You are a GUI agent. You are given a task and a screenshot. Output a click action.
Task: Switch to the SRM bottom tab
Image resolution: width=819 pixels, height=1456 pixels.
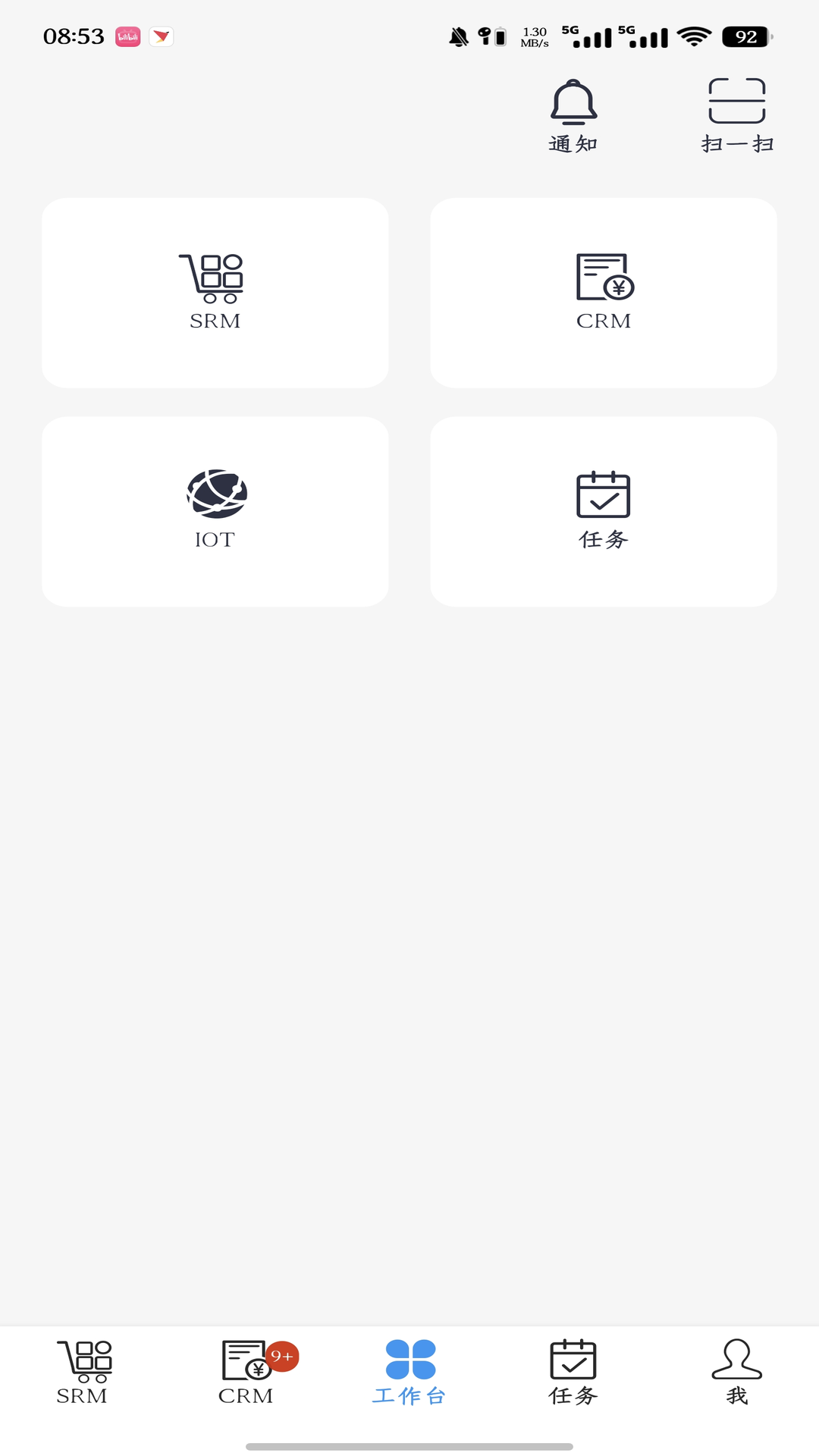tap(82, 1373)
